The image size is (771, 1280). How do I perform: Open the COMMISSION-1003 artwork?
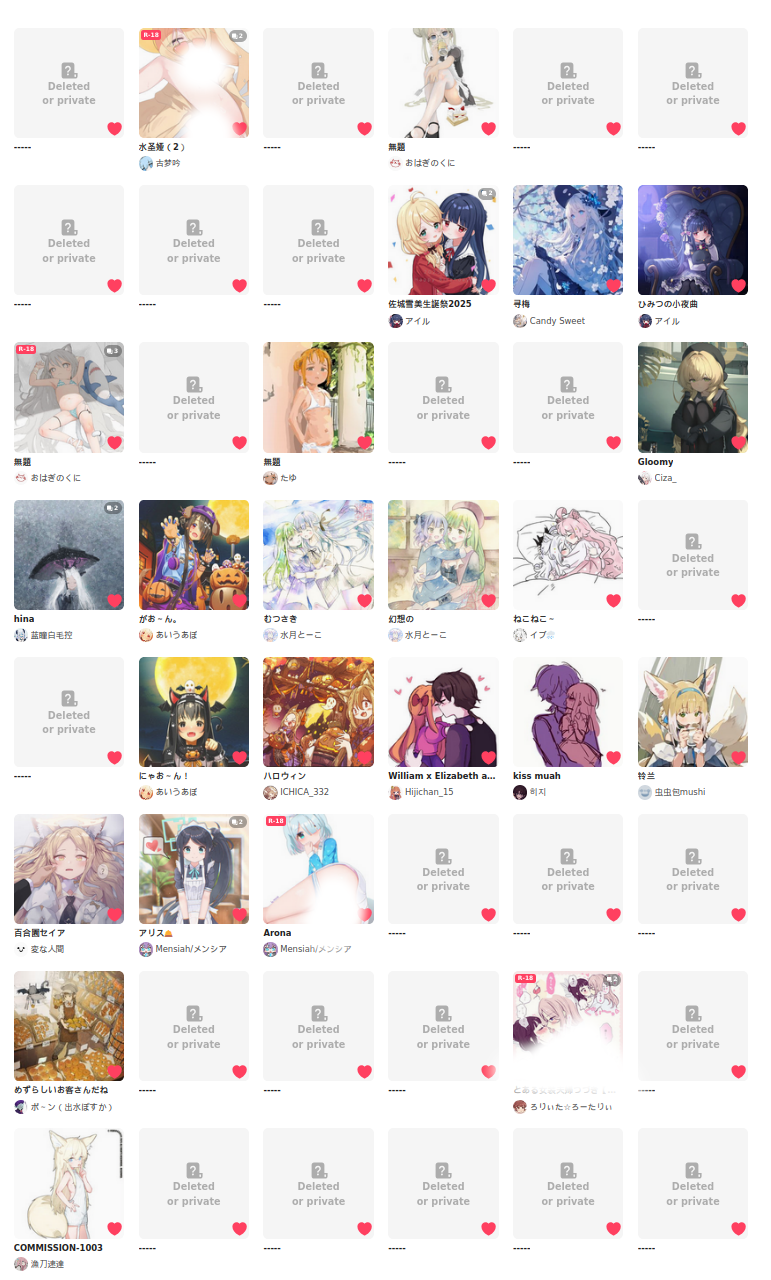[x=68, y=1181]
